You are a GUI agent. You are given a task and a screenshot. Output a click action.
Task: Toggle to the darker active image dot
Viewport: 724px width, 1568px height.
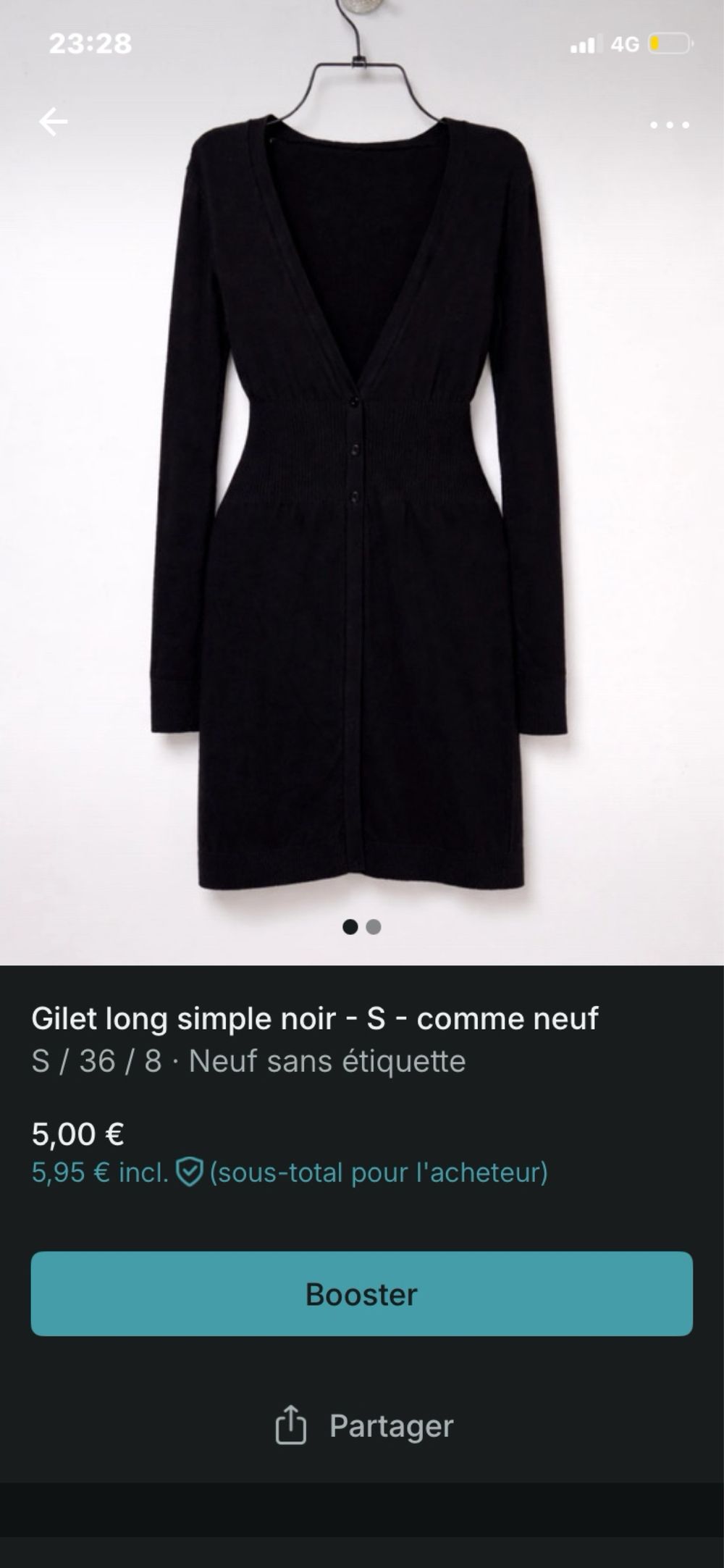[x=350, y=927]
